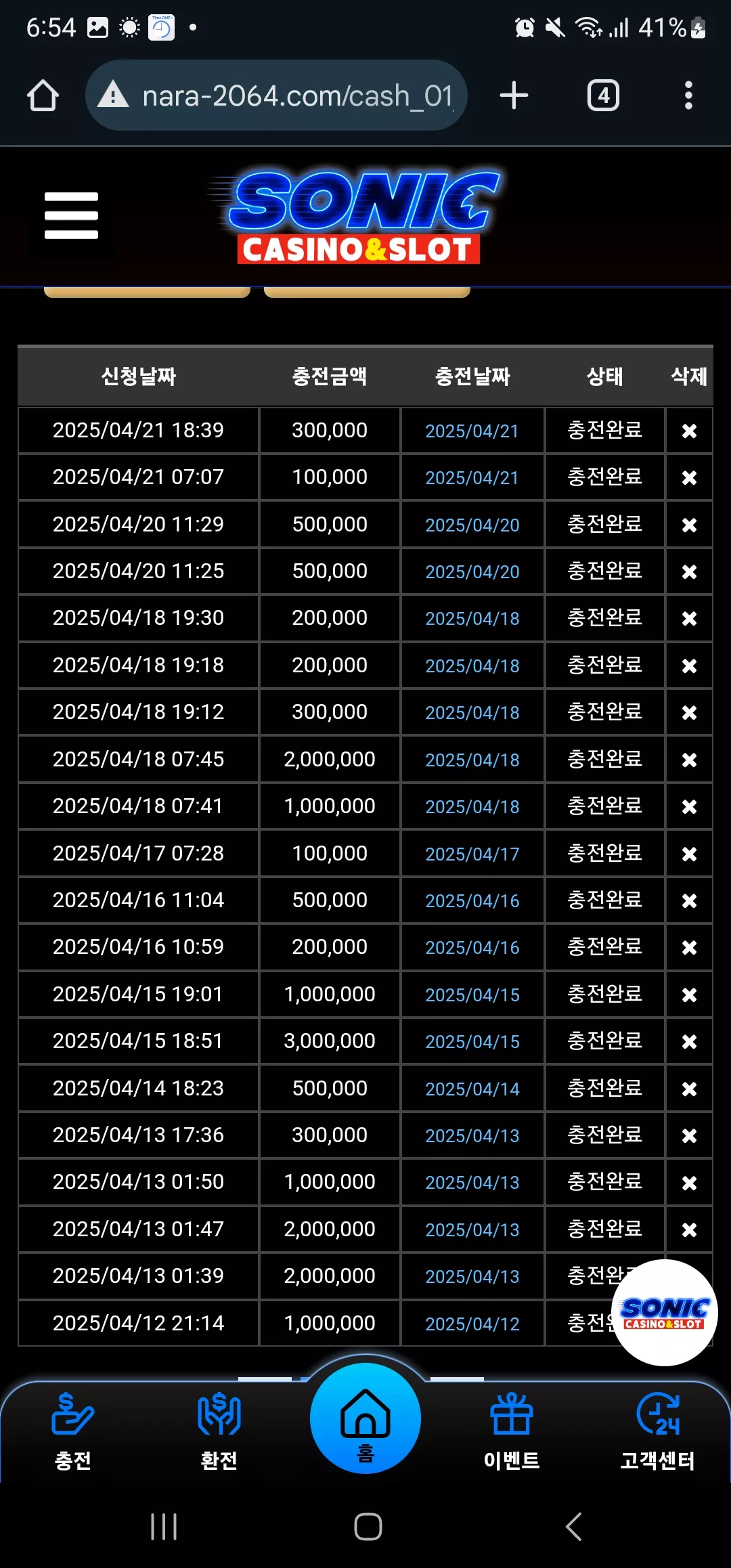The image size is (731, 1568).
Task: Delete the 2025/04/21 07:07 record
Action: [x=689, y=478]
